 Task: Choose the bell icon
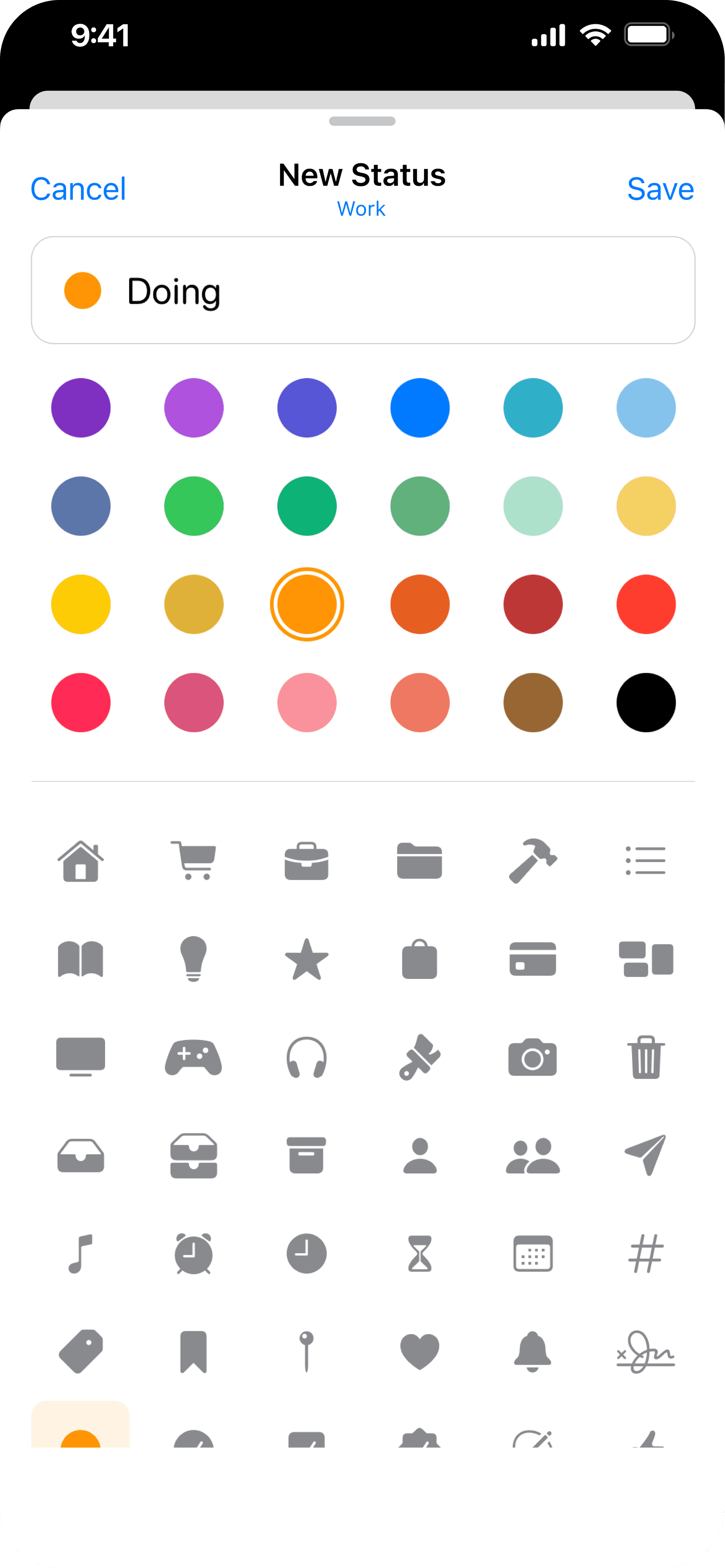pyautogui.click(x=533, y=1352)
